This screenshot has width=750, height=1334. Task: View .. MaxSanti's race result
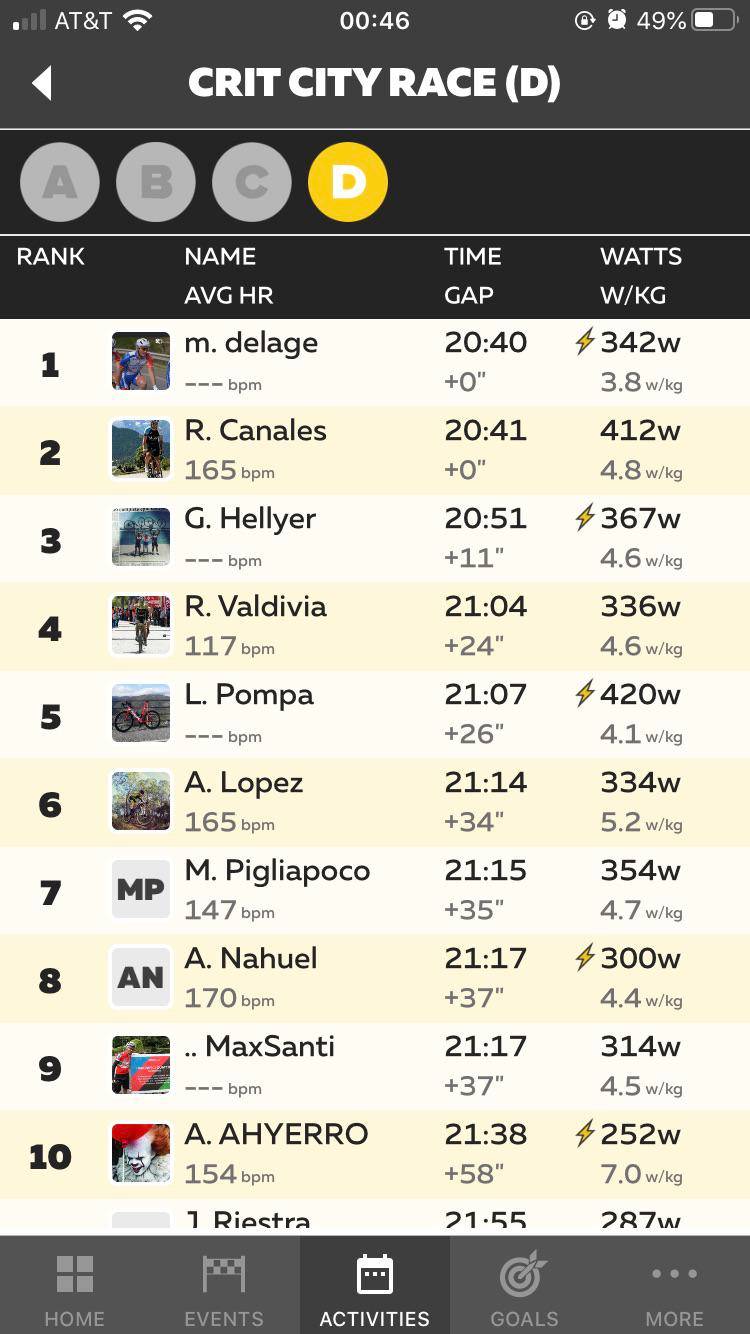[375, 1066]
